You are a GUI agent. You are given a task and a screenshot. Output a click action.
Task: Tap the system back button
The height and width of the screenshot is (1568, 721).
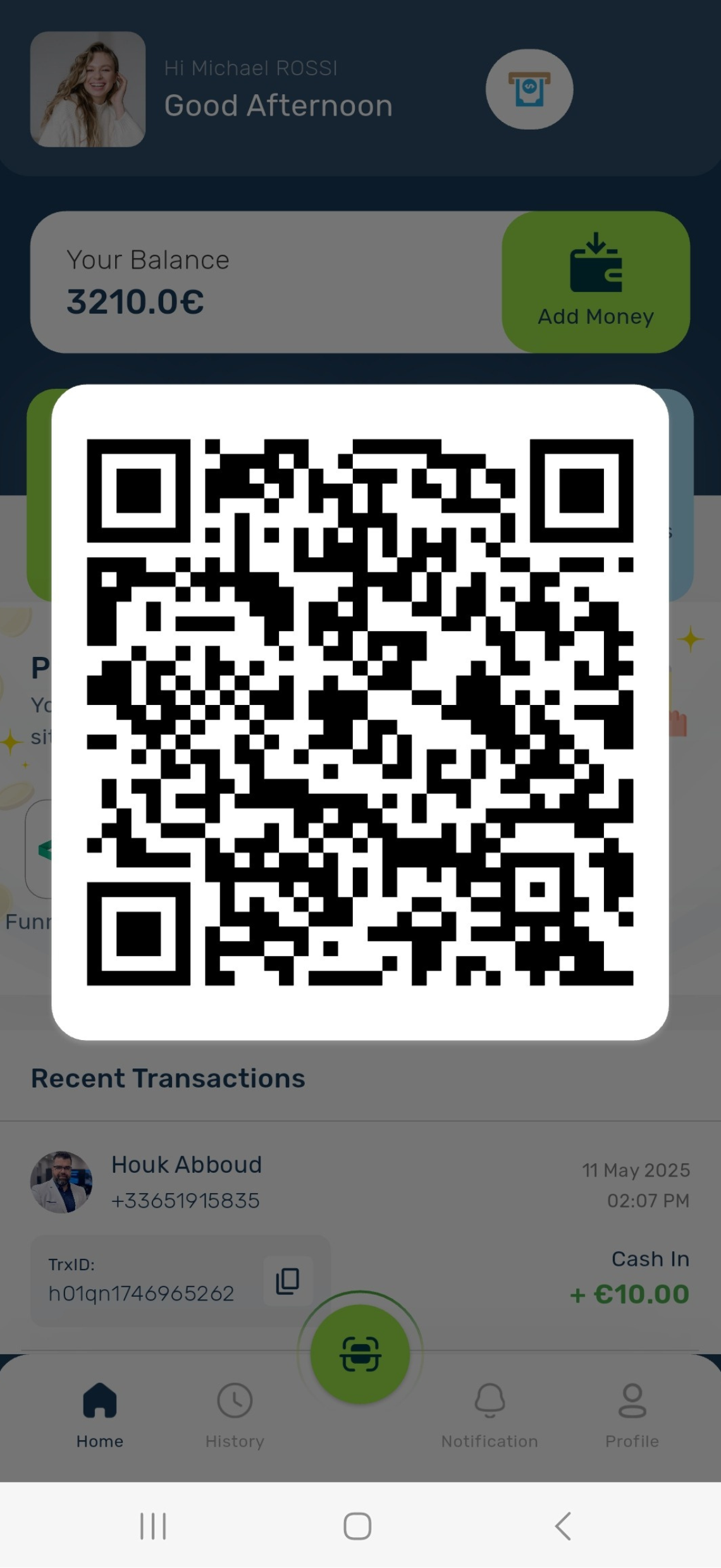pos(563,1526)
